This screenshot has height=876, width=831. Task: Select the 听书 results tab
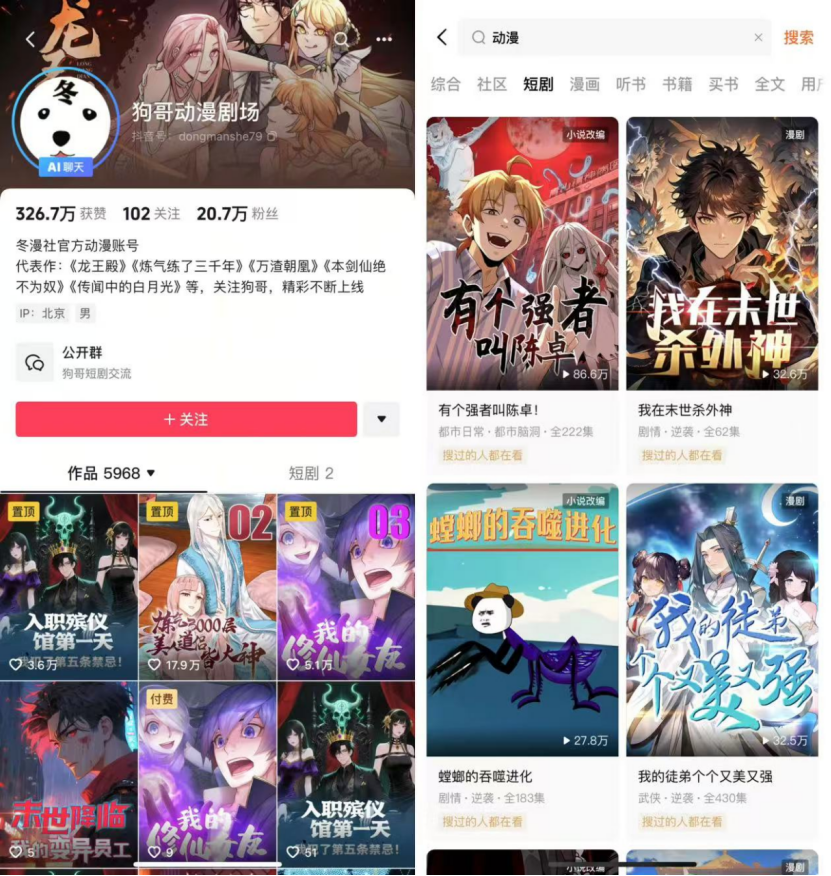[631, 85]
